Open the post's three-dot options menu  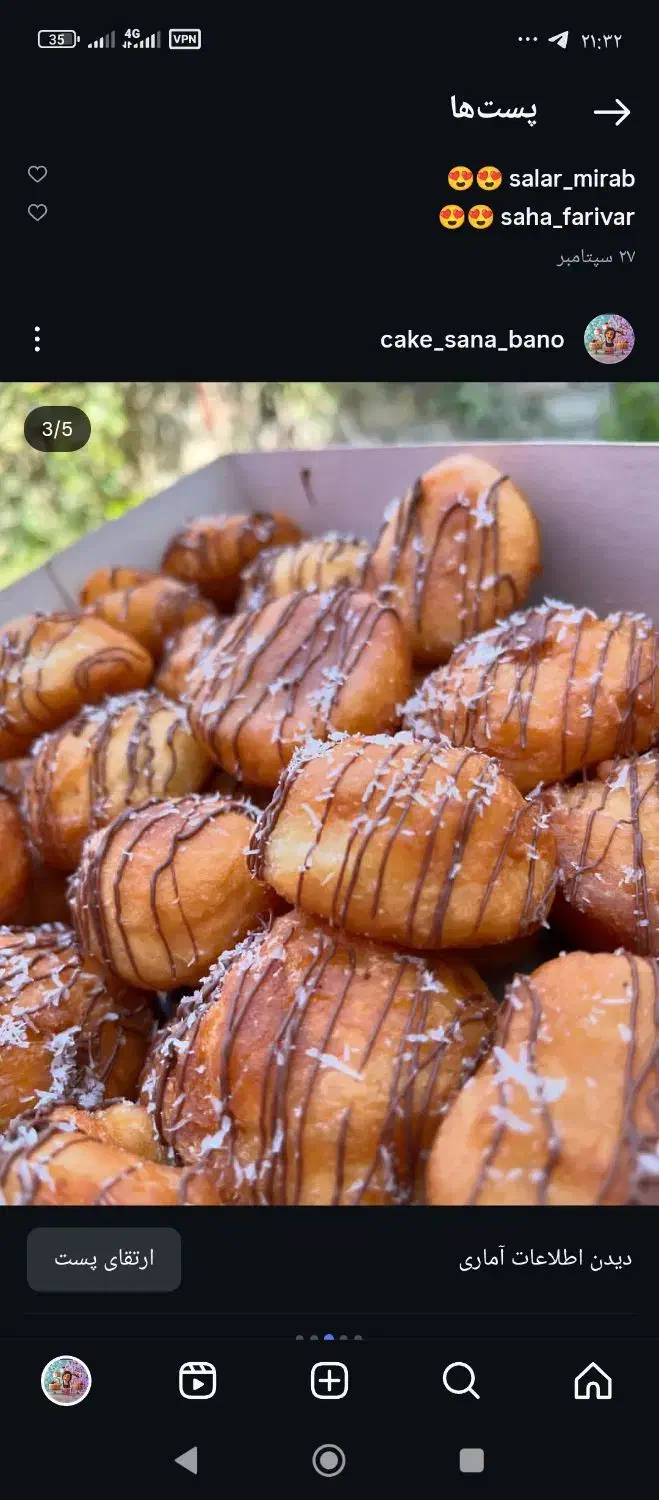click(37, 339)
